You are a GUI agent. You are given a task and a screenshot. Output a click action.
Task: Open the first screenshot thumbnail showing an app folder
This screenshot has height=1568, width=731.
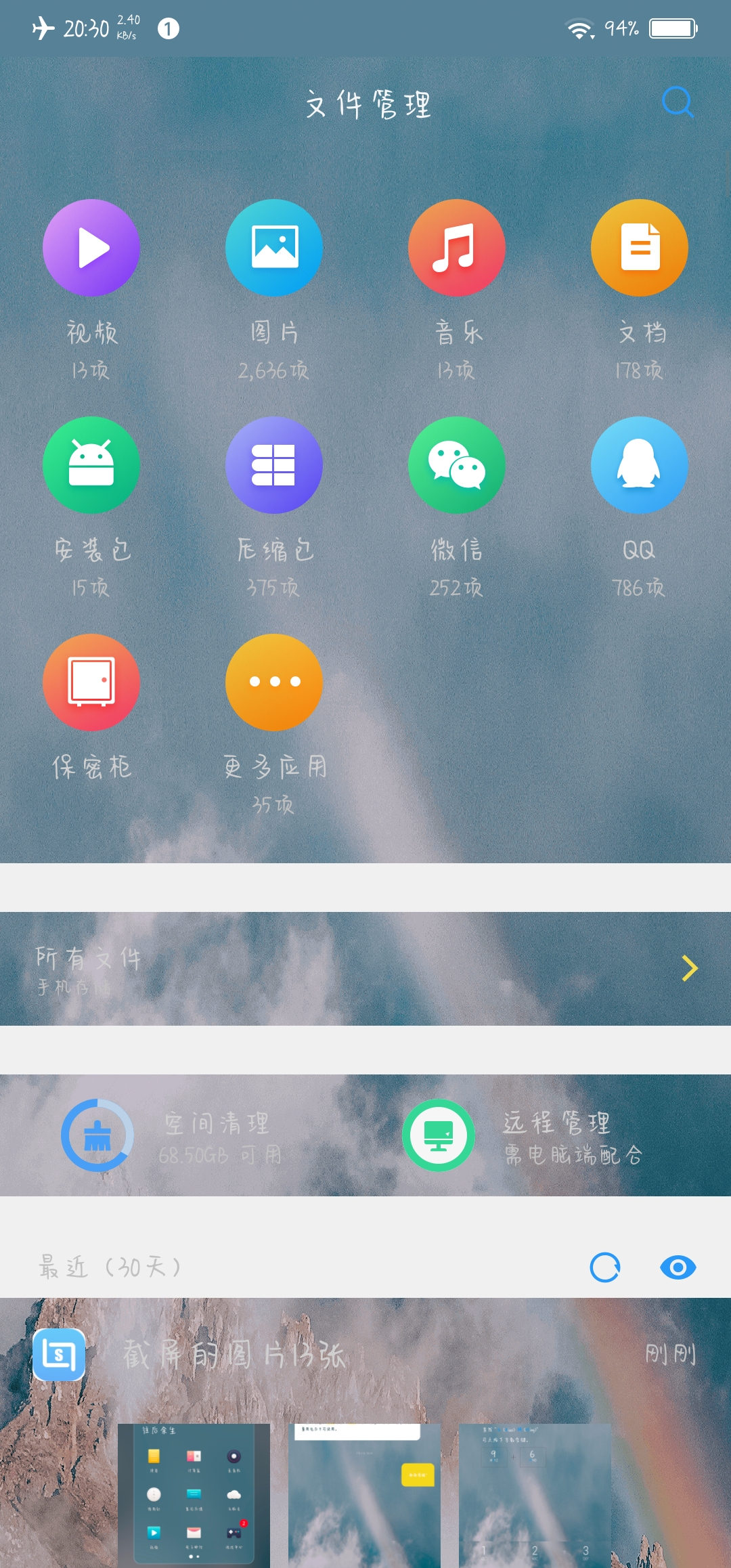click(x=194, y=1496)
